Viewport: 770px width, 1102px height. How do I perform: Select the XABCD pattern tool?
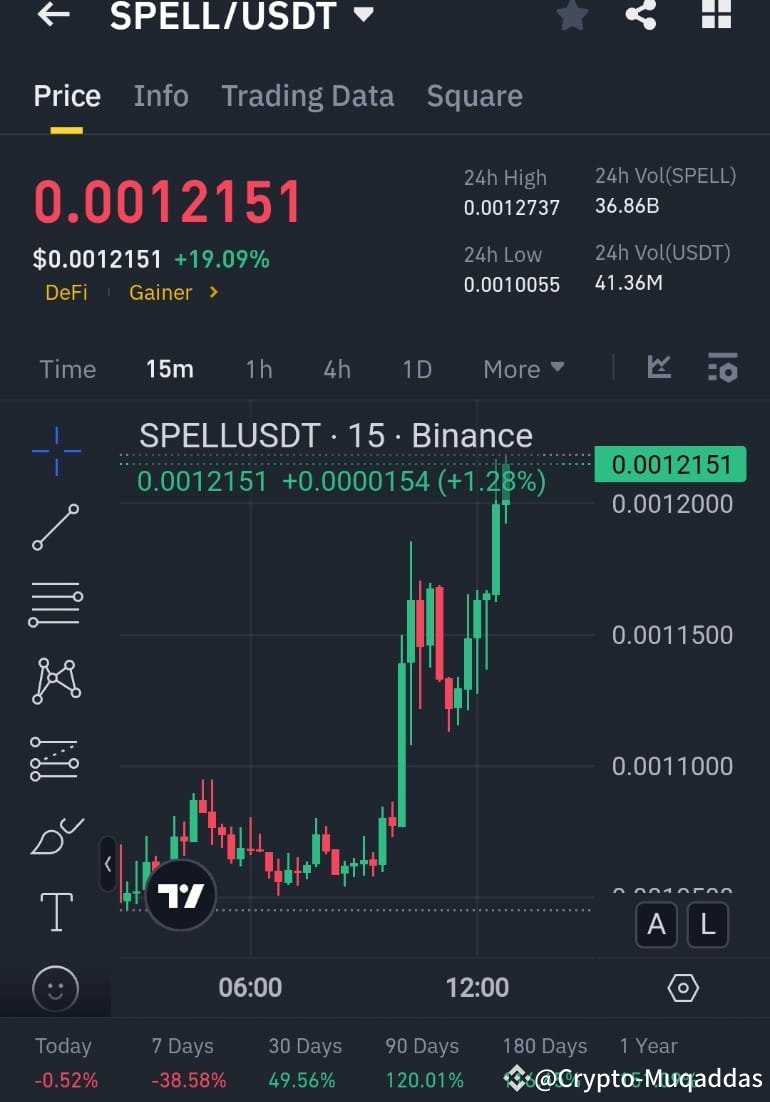click(x=55, y=681)
